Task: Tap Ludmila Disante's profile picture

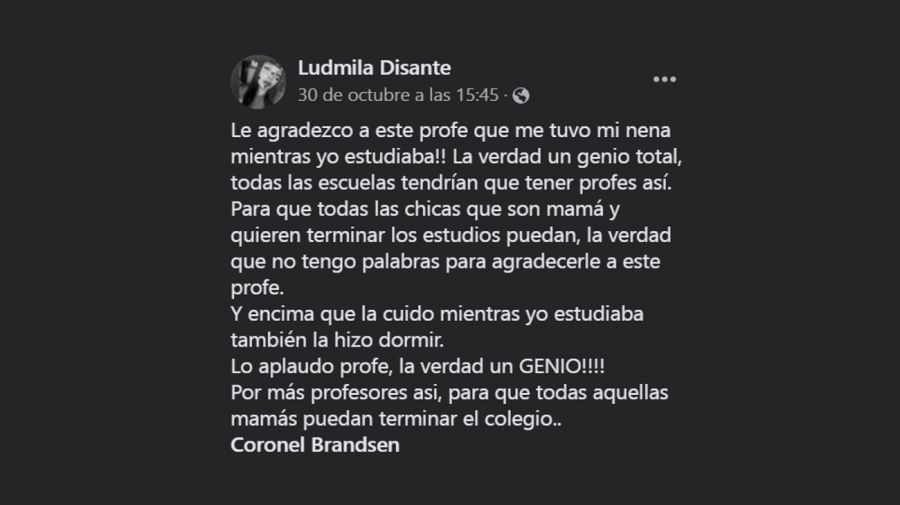Action: [258, 82]
